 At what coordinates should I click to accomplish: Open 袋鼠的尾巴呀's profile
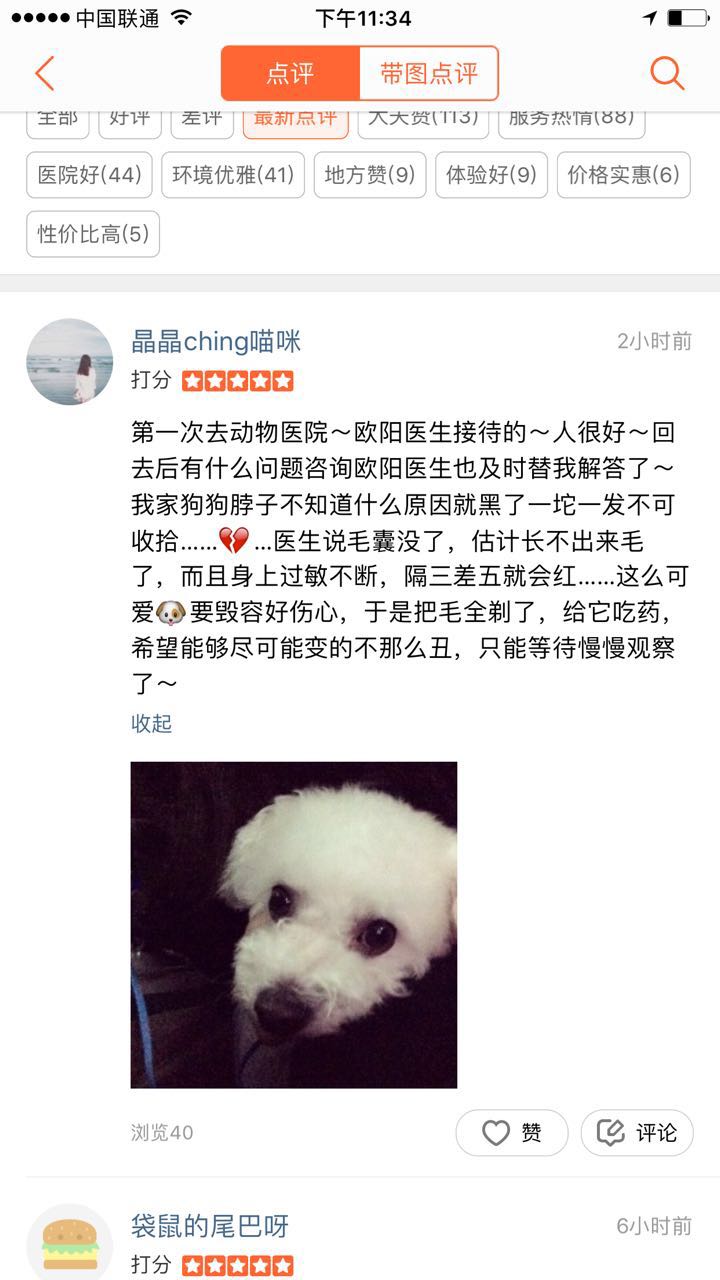click(x=70, y=1242)
